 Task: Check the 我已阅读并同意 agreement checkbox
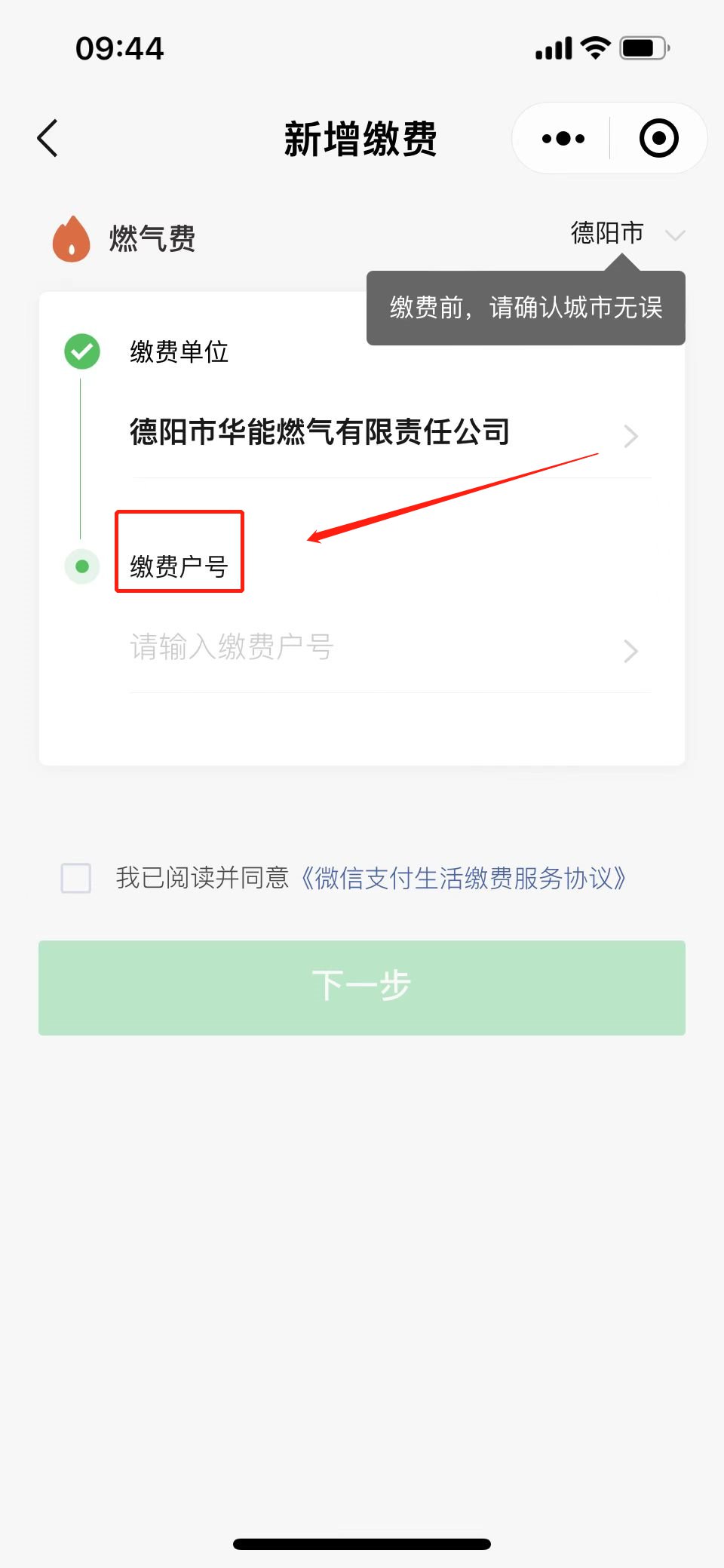(76, 878)
